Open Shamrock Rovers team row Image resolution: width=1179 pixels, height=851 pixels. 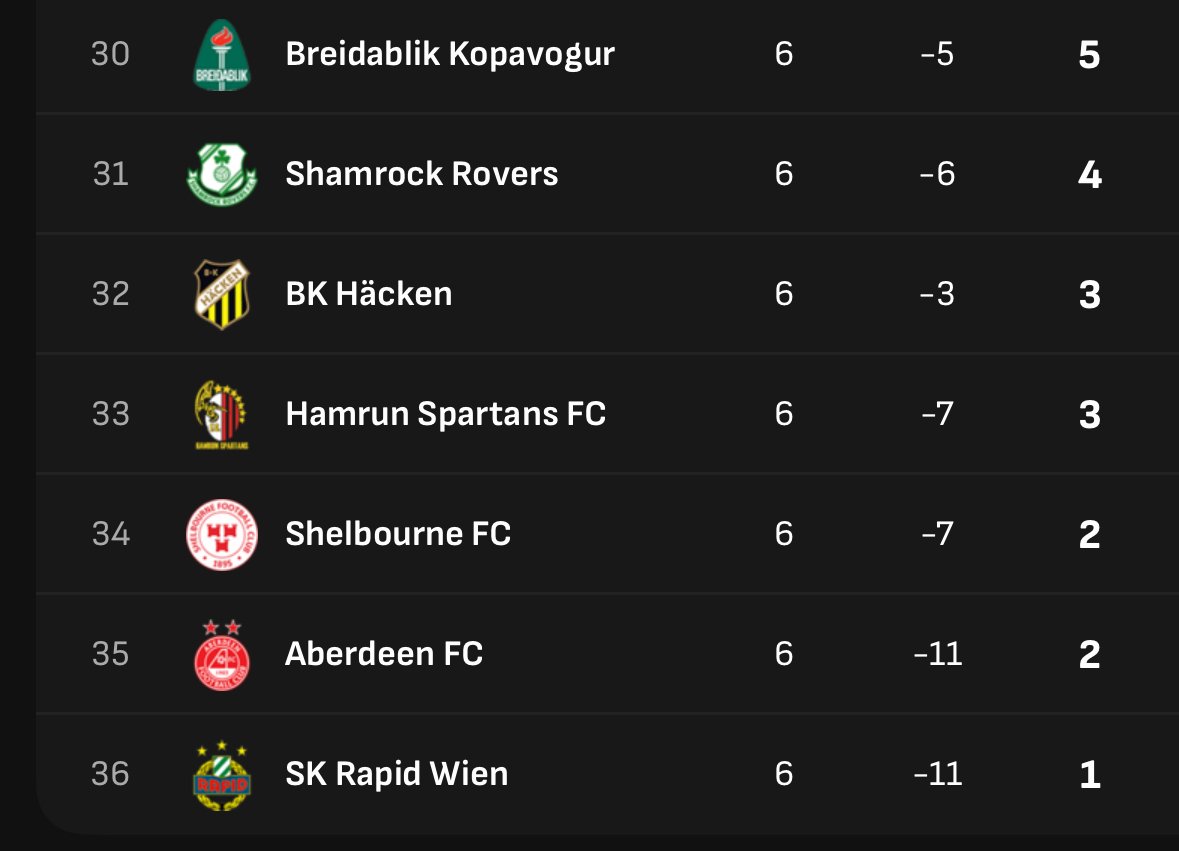[421, 174]
